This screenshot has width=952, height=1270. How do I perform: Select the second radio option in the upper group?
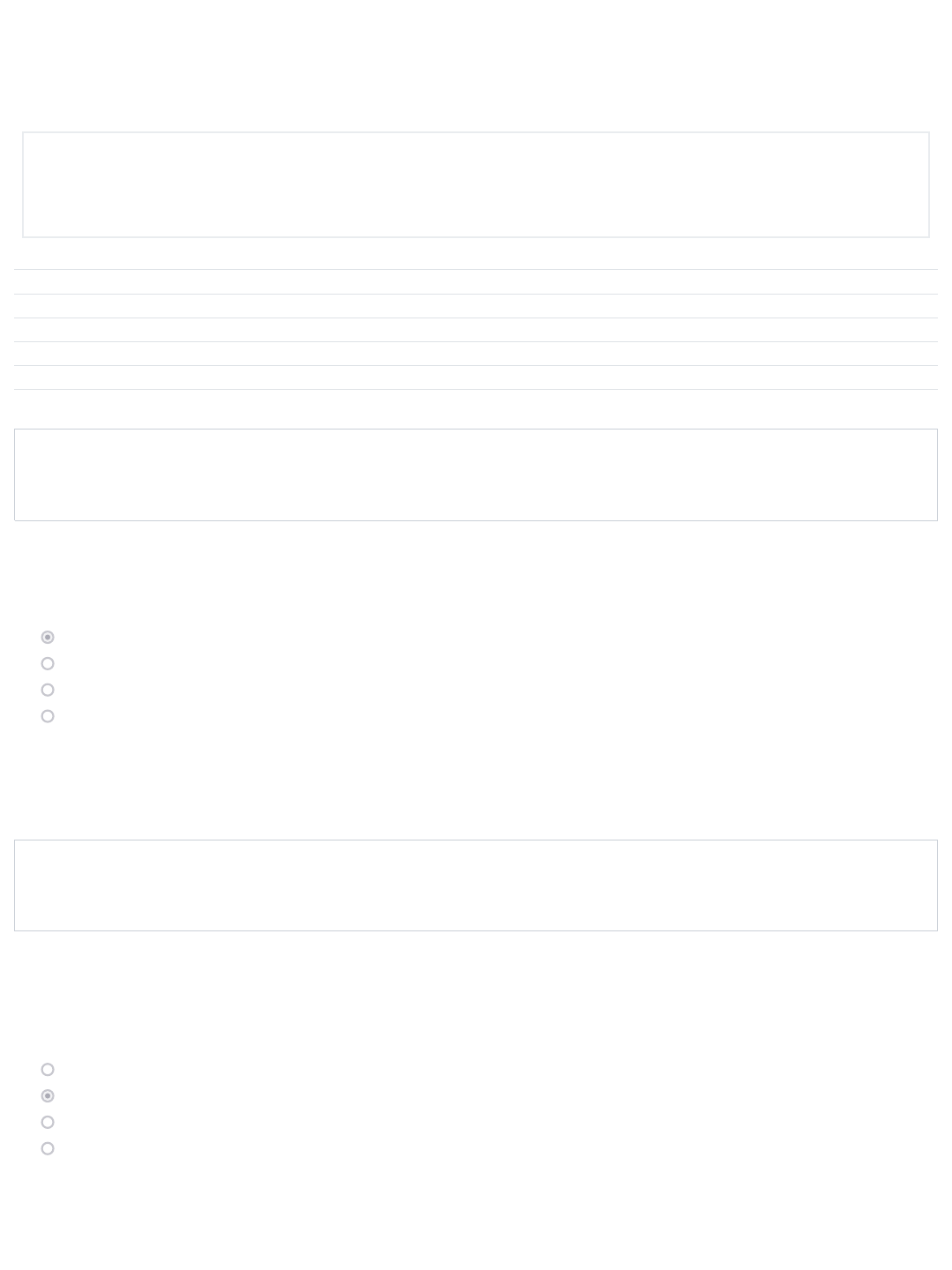point(48,663)
